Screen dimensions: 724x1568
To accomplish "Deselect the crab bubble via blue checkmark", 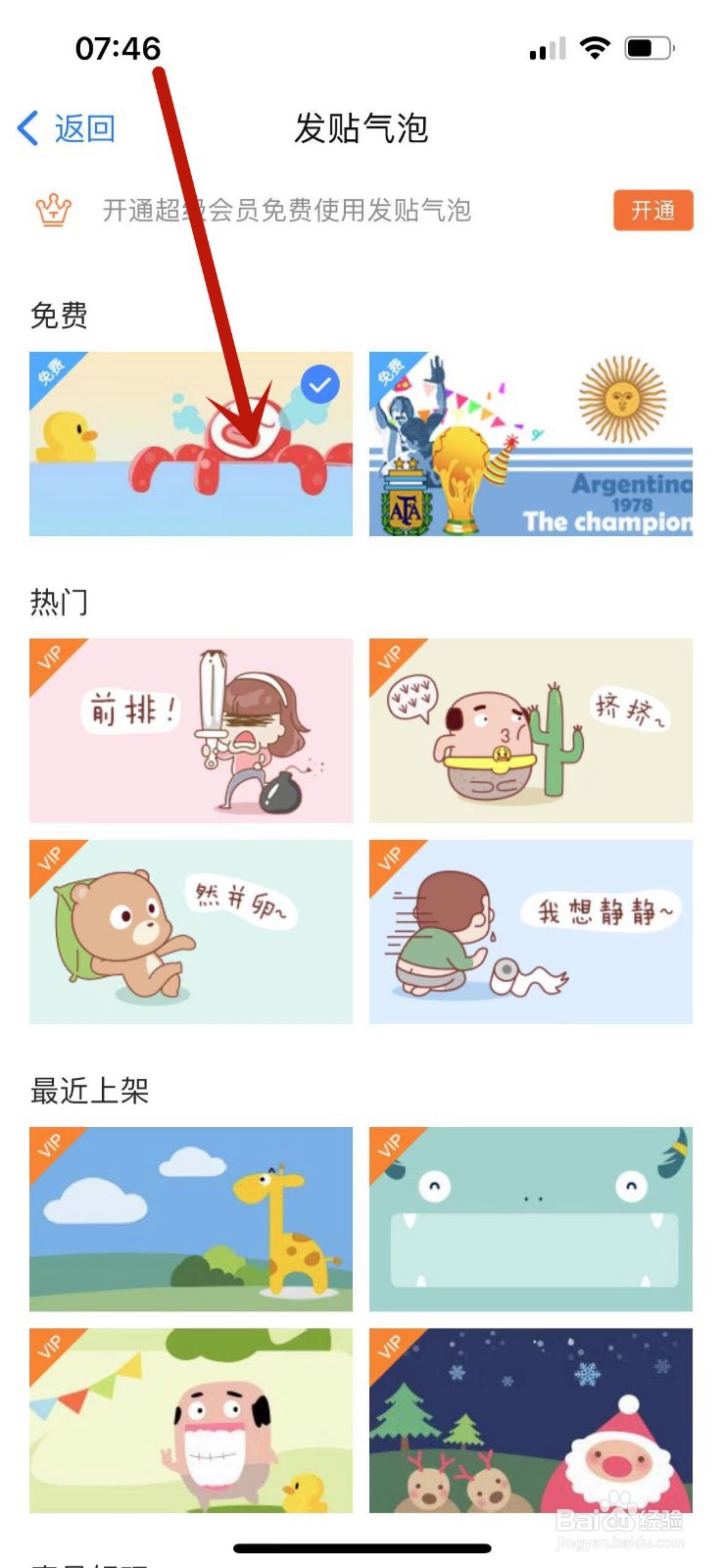I will pyautogui.click(x=317, y=384).
